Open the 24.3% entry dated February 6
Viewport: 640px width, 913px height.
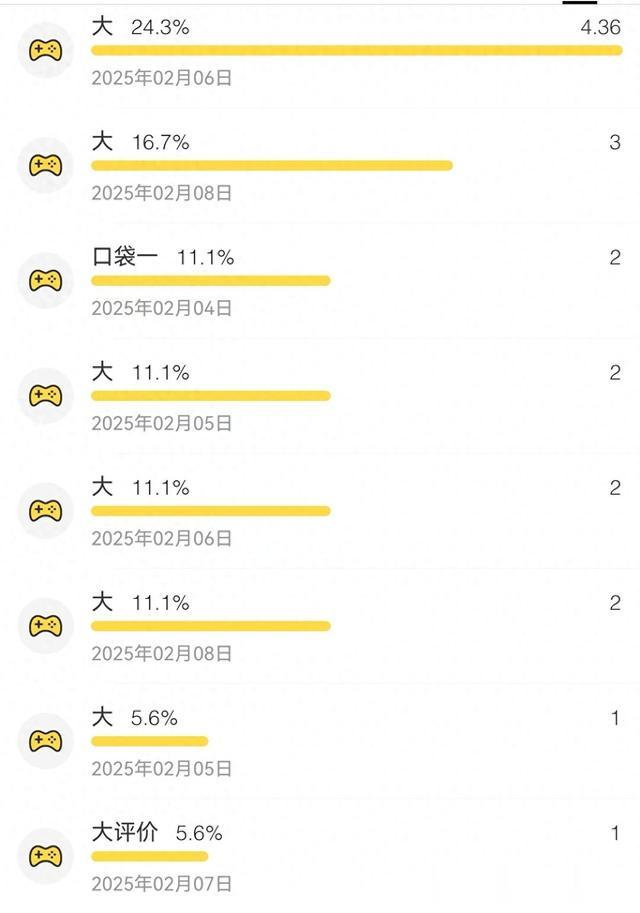coord(320,51)
